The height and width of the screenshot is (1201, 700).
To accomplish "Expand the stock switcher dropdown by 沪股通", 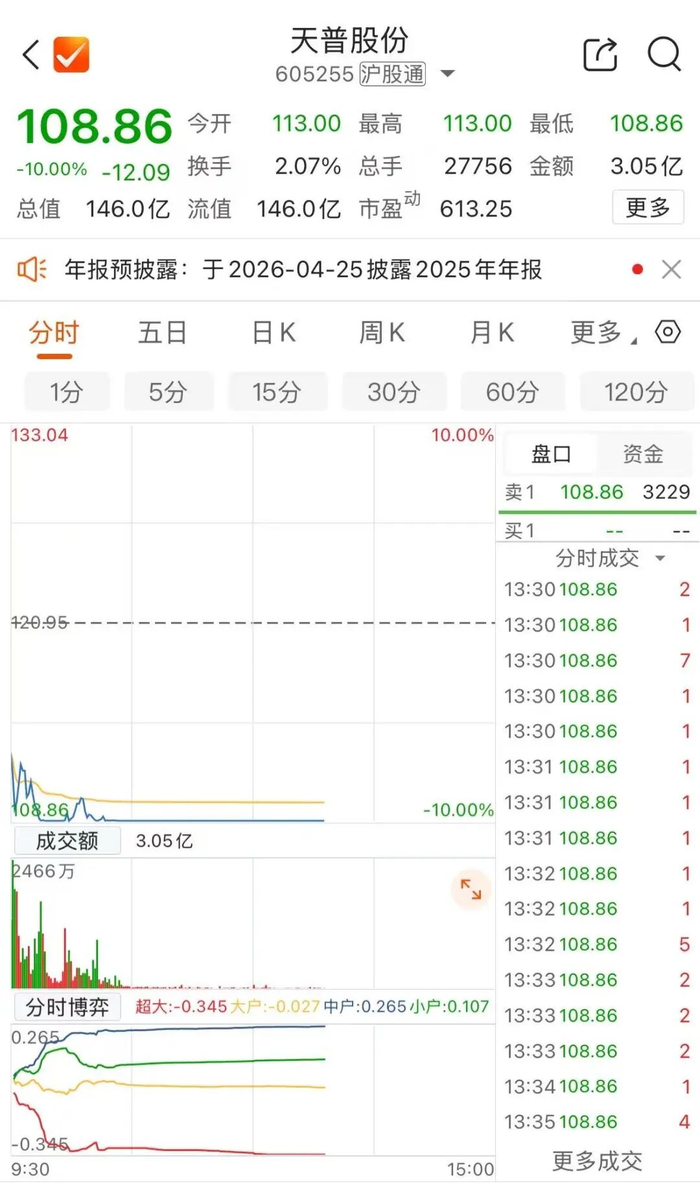I will pyautogui.click(x=448, y=74).
